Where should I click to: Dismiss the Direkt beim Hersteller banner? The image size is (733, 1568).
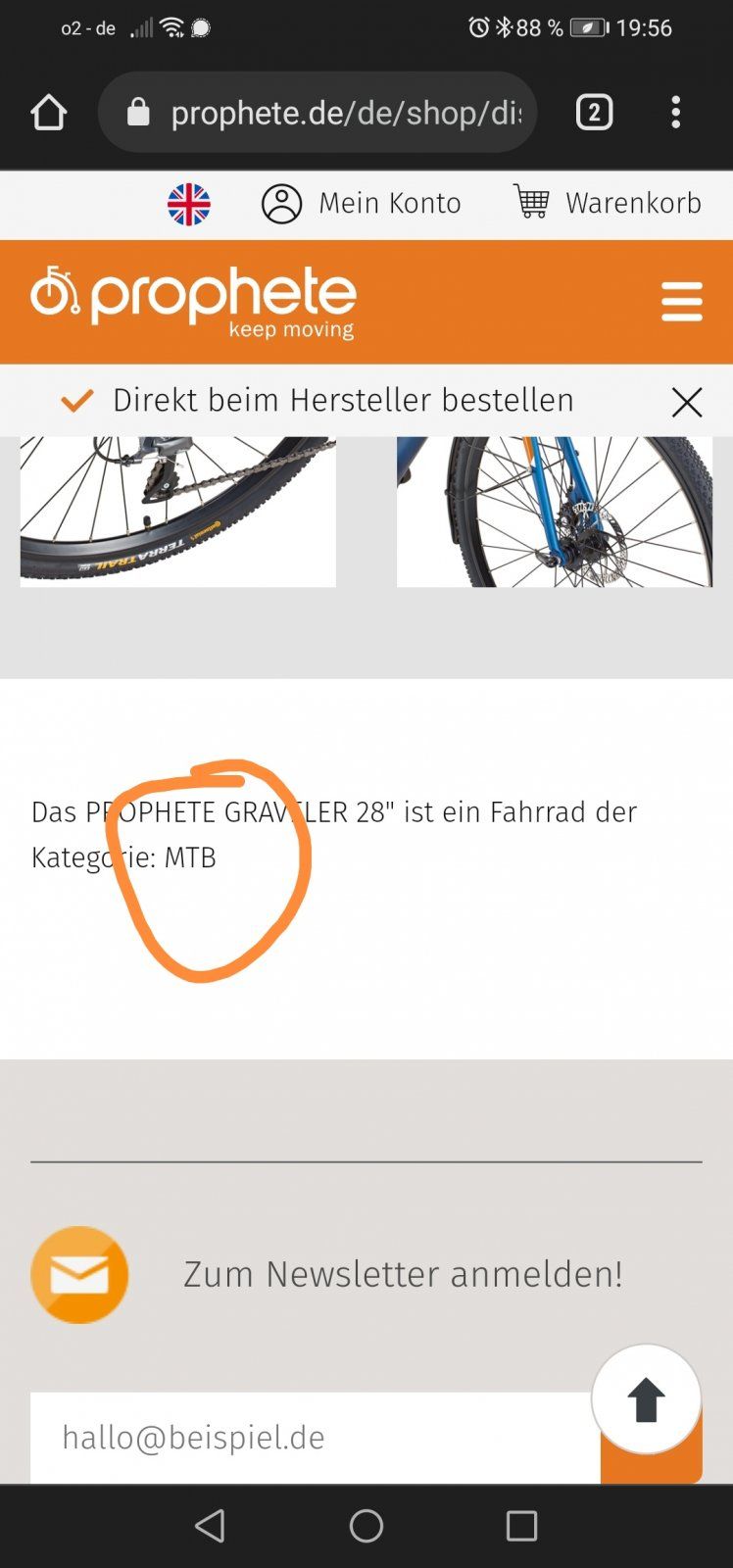coord(687,402)
